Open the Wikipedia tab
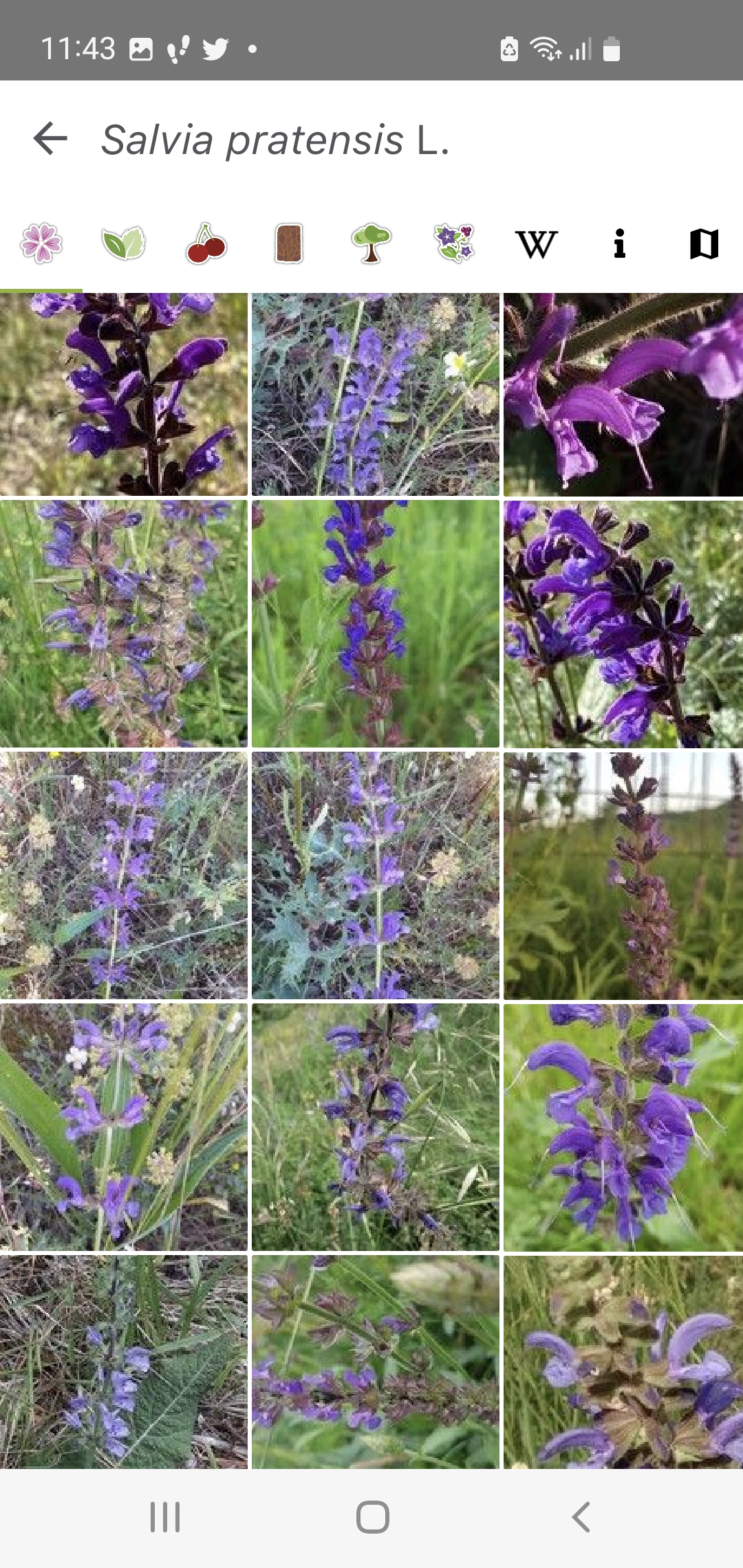The image size is (743, 1568). [x=537, y=244]
